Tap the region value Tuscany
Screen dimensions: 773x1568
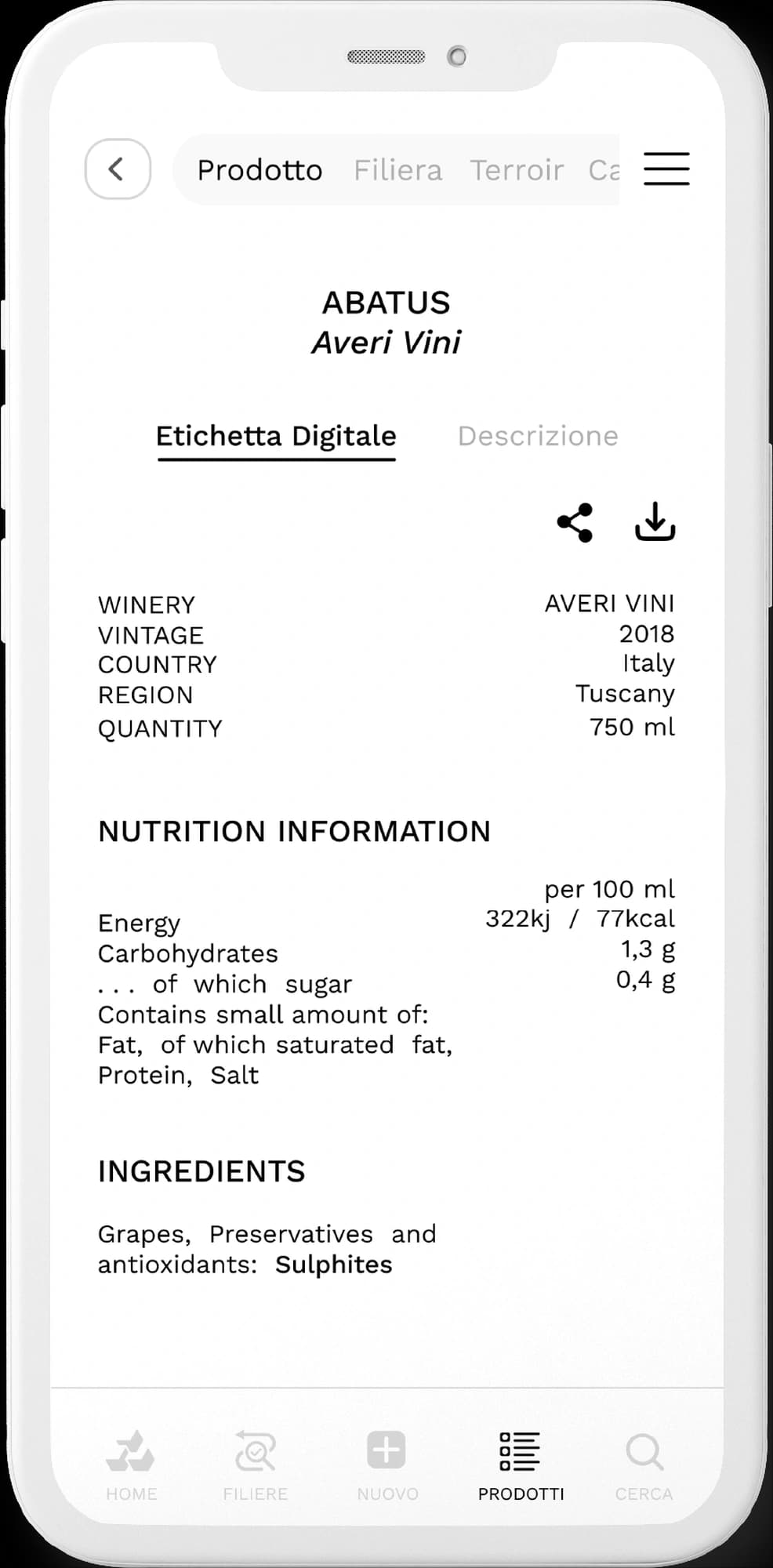625,694
